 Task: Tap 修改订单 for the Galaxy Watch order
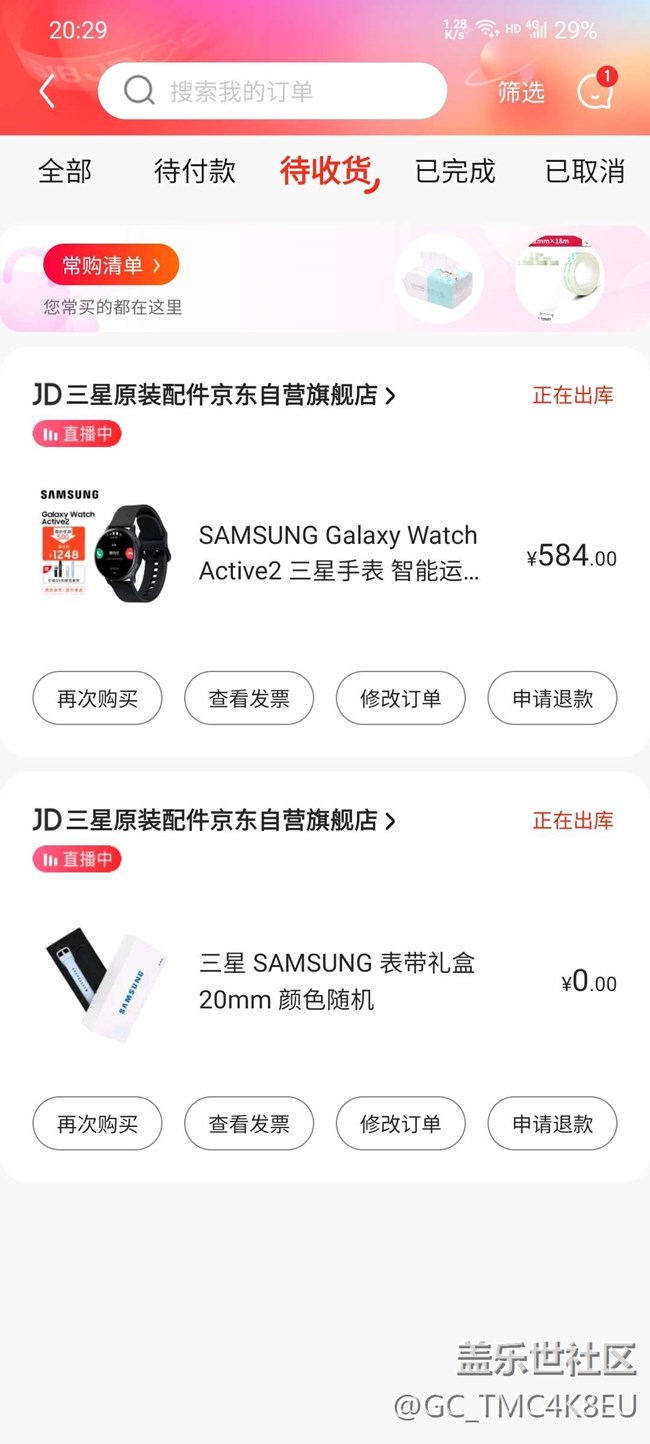point(401,698)
